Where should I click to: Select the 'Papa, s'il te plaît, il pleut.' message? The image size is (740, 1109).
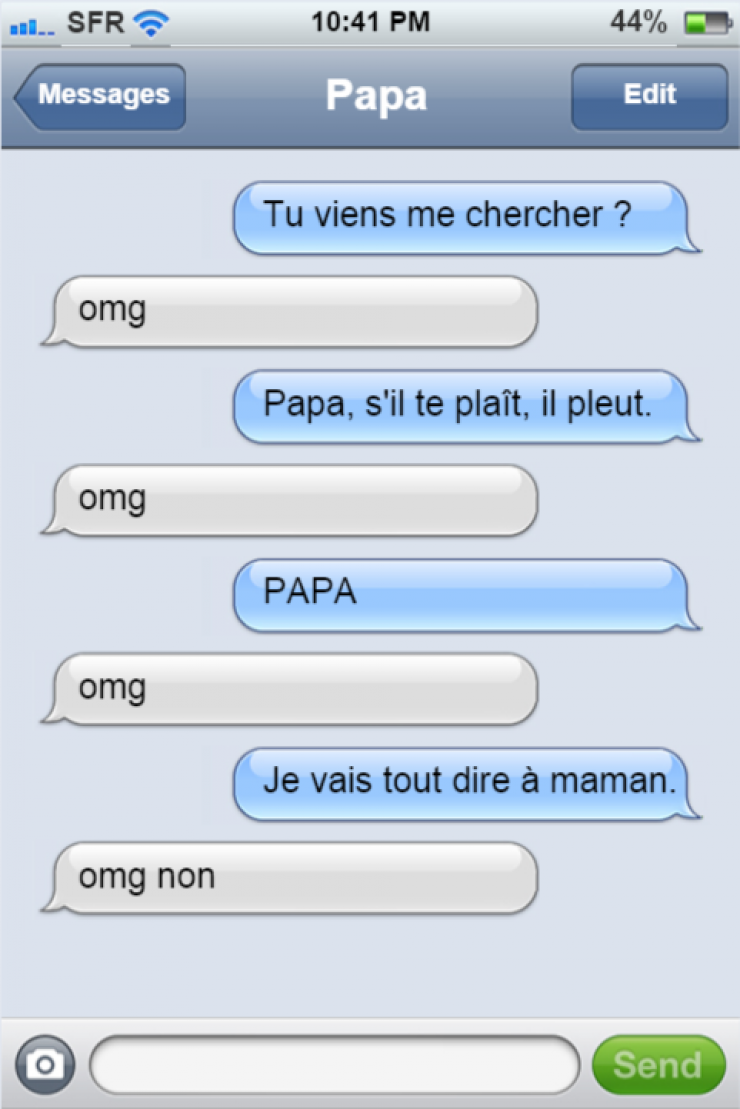tap(465, 406)
